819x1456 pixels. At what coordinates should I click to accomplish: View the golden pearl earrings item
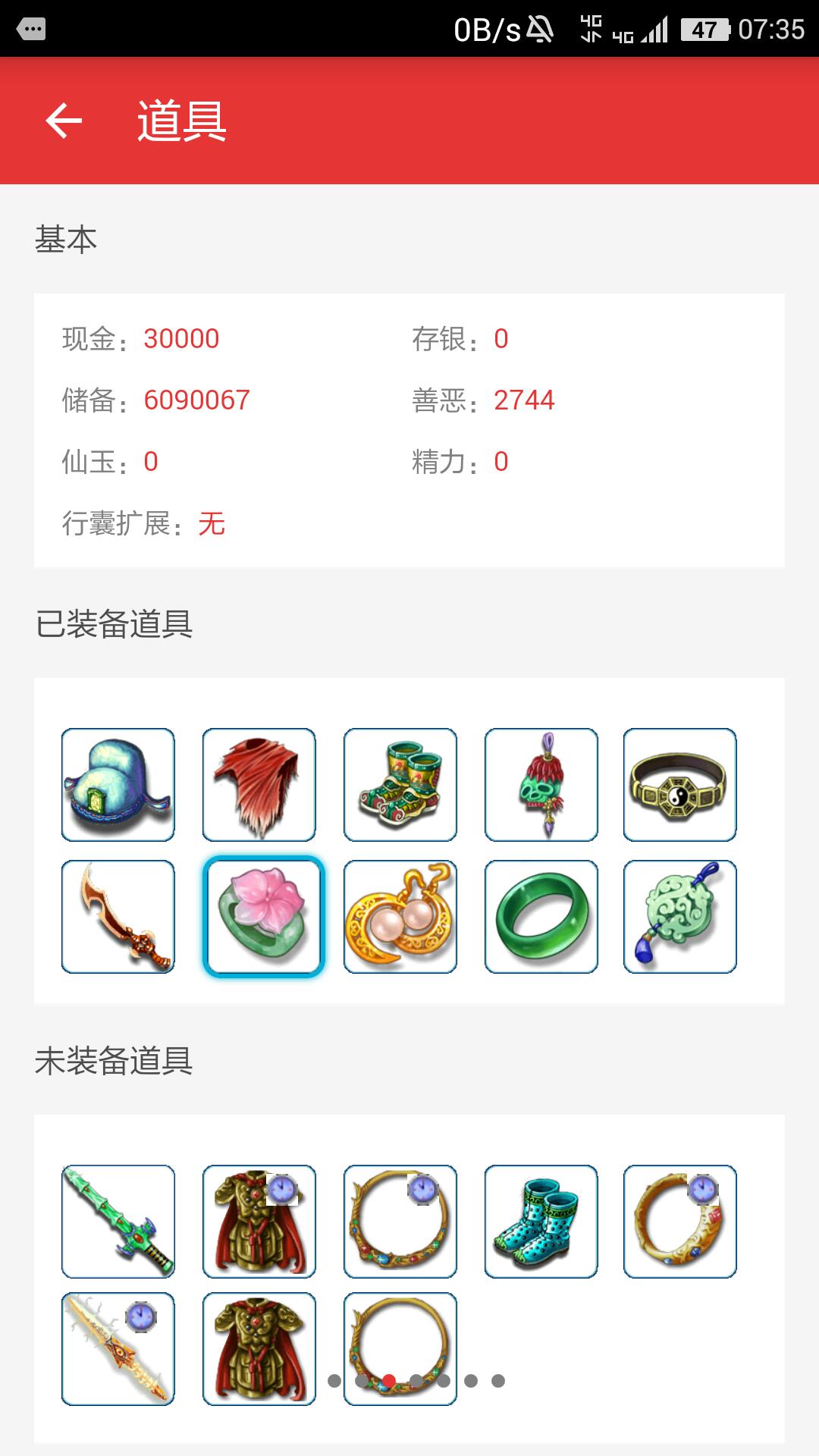point(400,917)
